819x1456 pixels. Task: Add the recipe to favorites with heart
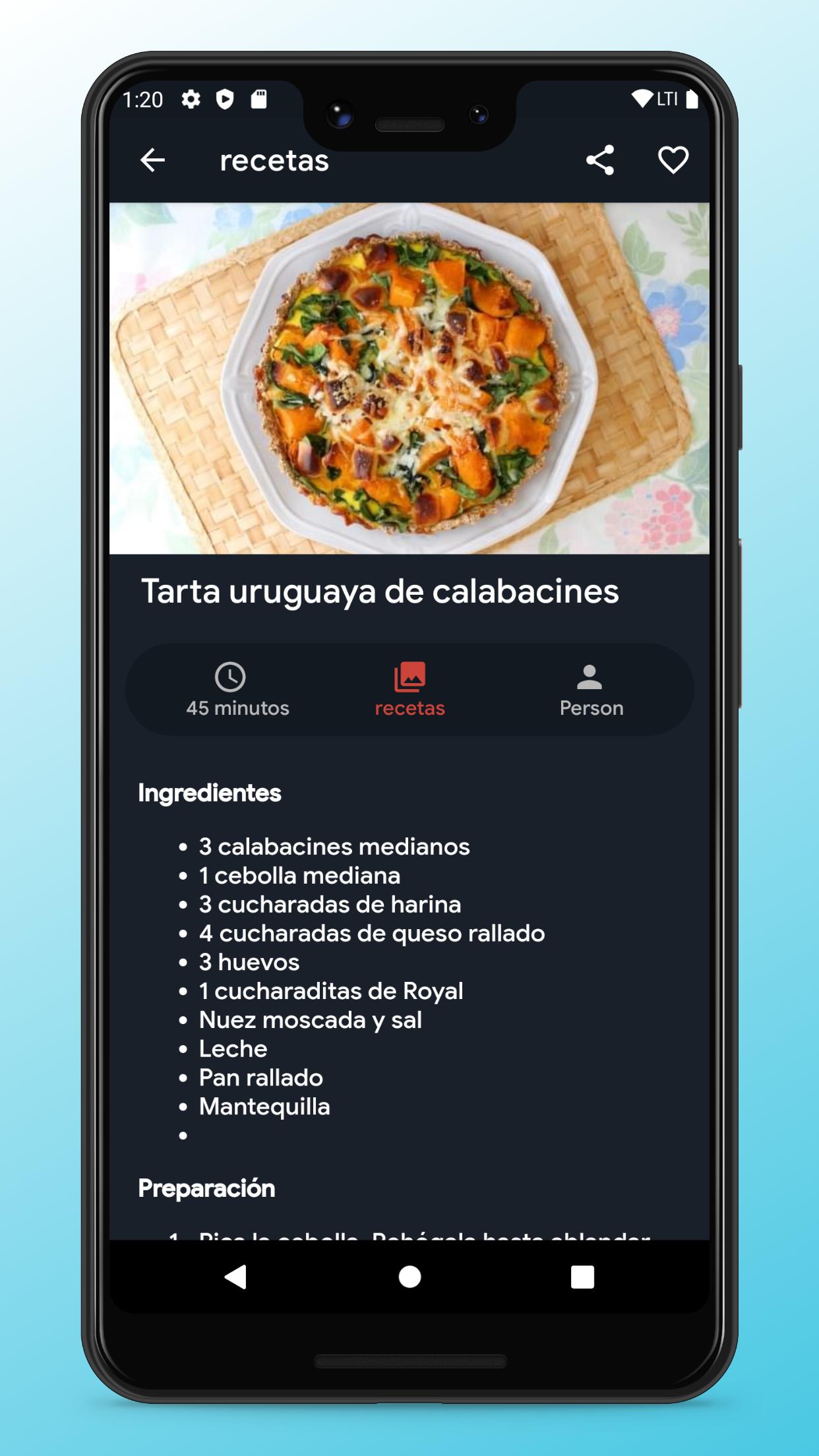coord(673,160)
